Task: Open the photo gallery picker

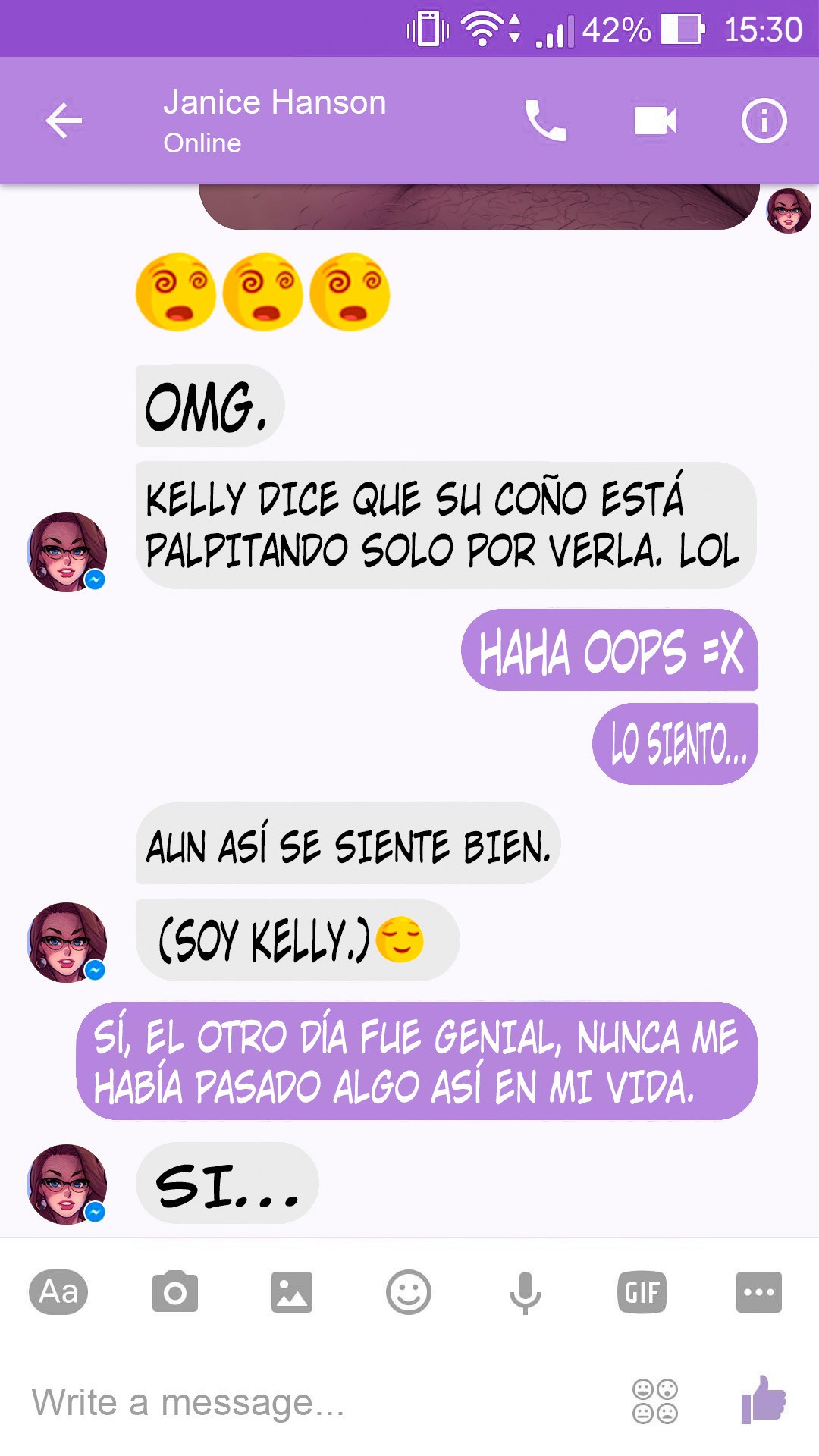Action: [x=292, y=1292]
